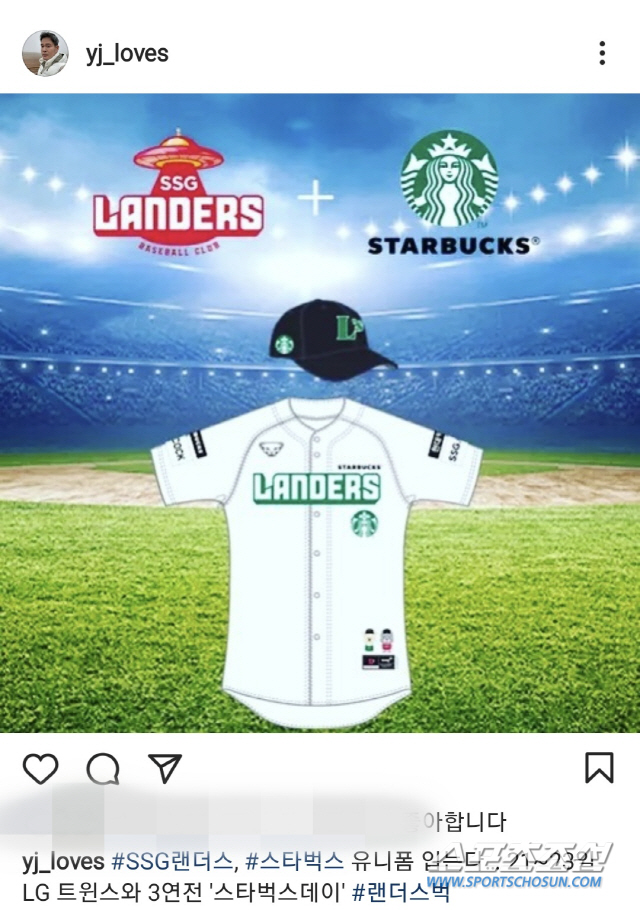Tap the yj_loves username in the header
Screen dimensions: 640x910
point(126,53)
